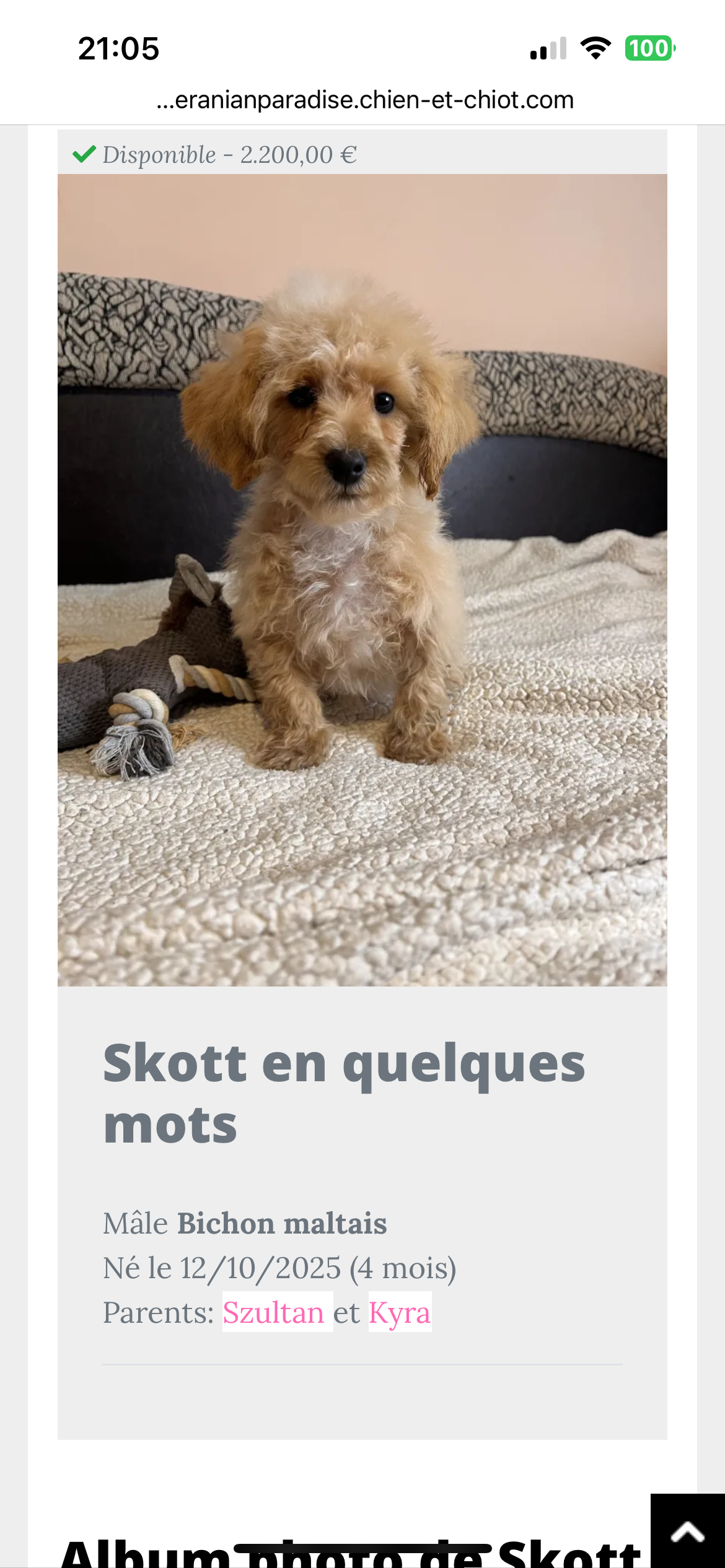Tap the website address in the browser bar
Viewport: 725px width, 1568px height.
(x=364, y=100)
